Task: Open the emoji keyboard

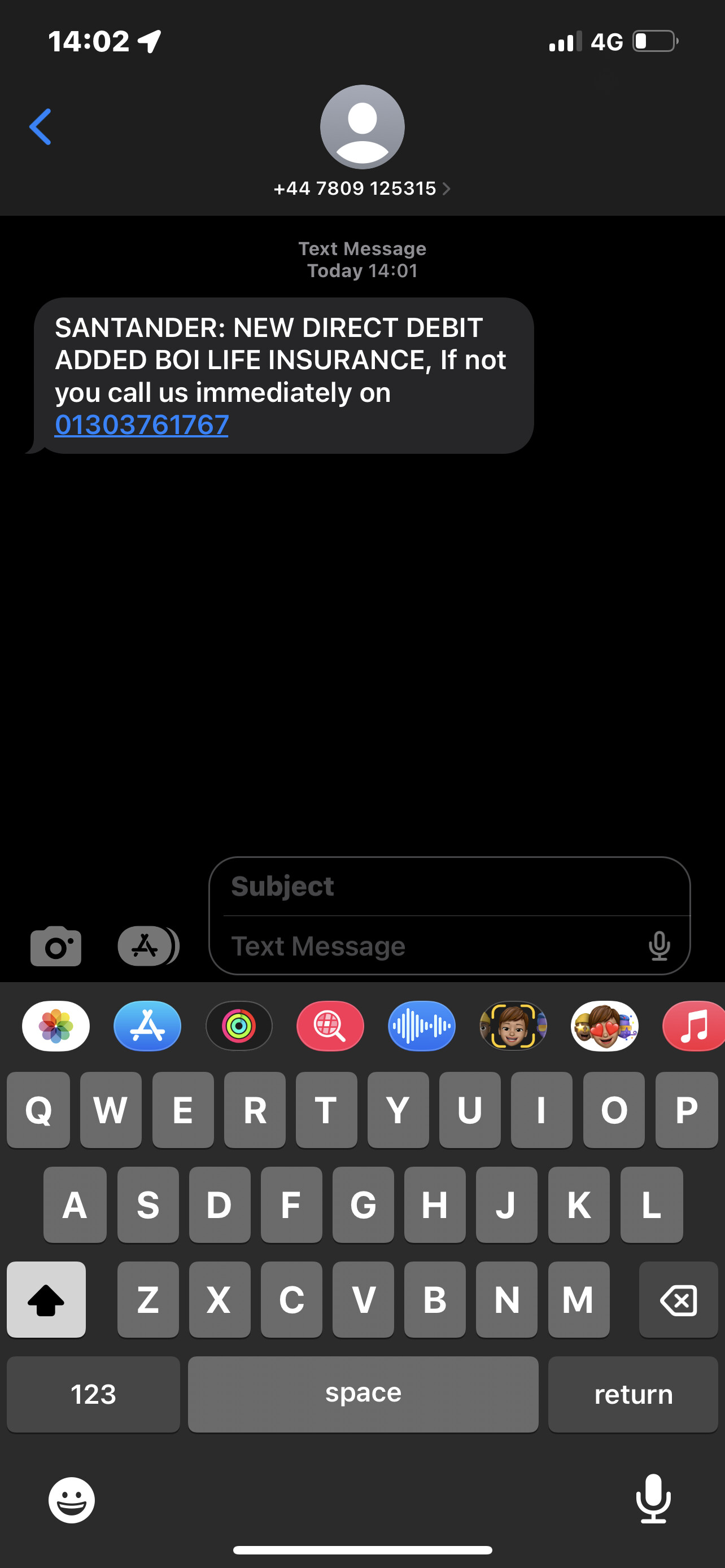Action: [72, 1500]
